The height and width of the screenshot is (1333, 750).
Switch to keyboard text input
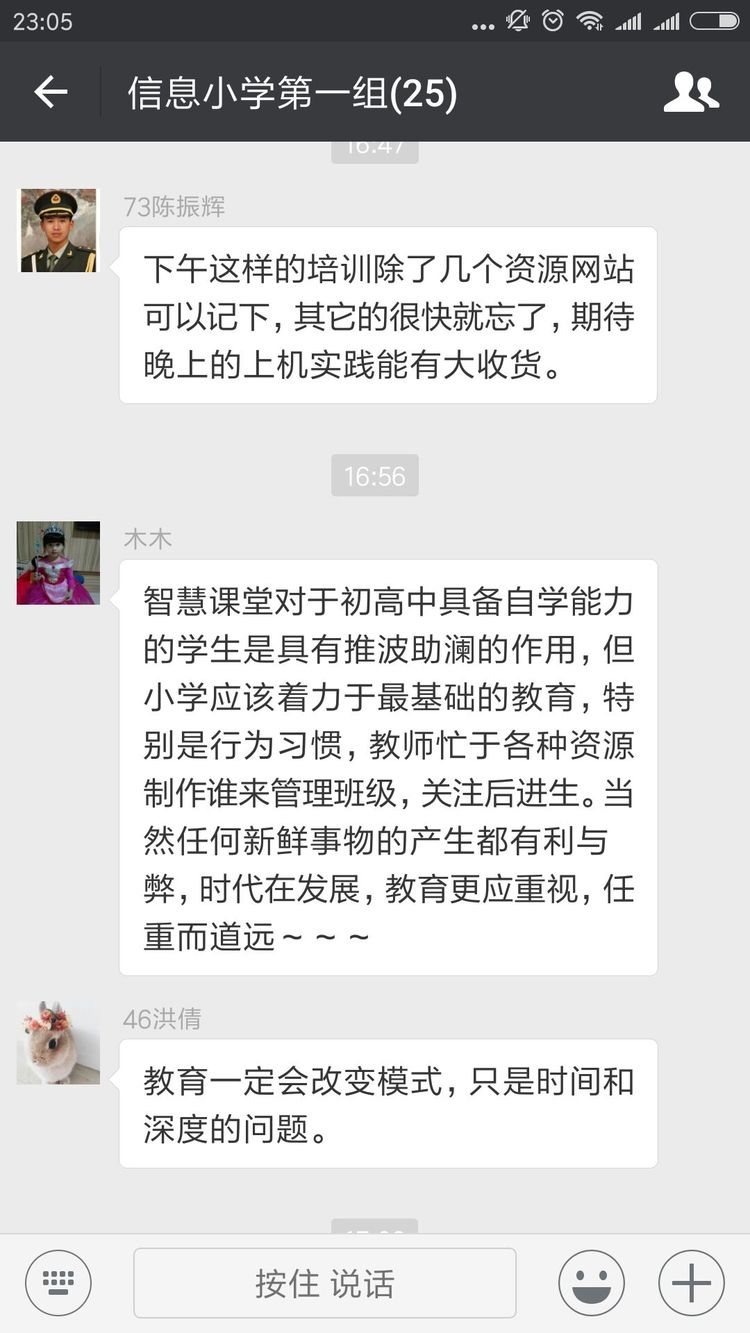tap(58, 1283)
